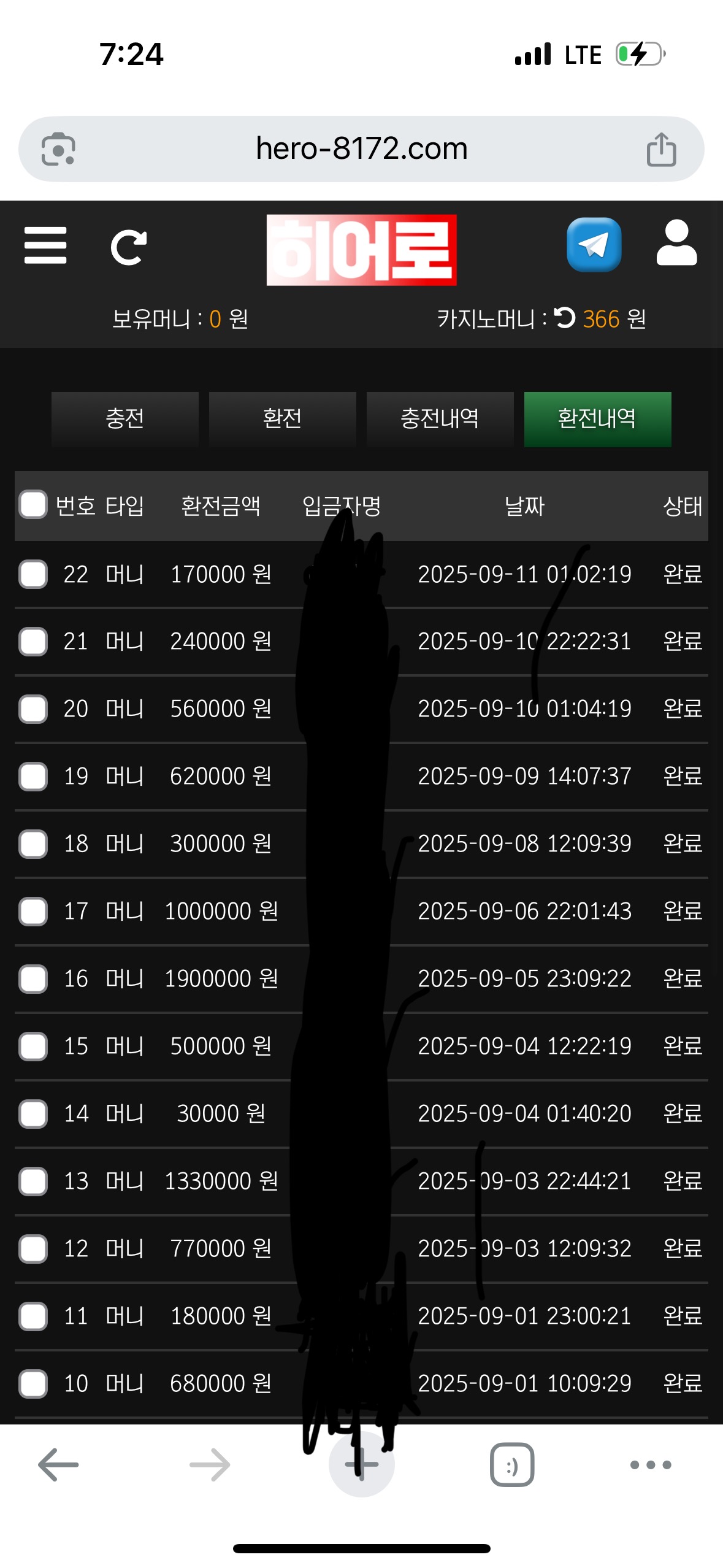Open the Telegram contact icon
This screenshot has width=723, height=1568.
point(594,245)
